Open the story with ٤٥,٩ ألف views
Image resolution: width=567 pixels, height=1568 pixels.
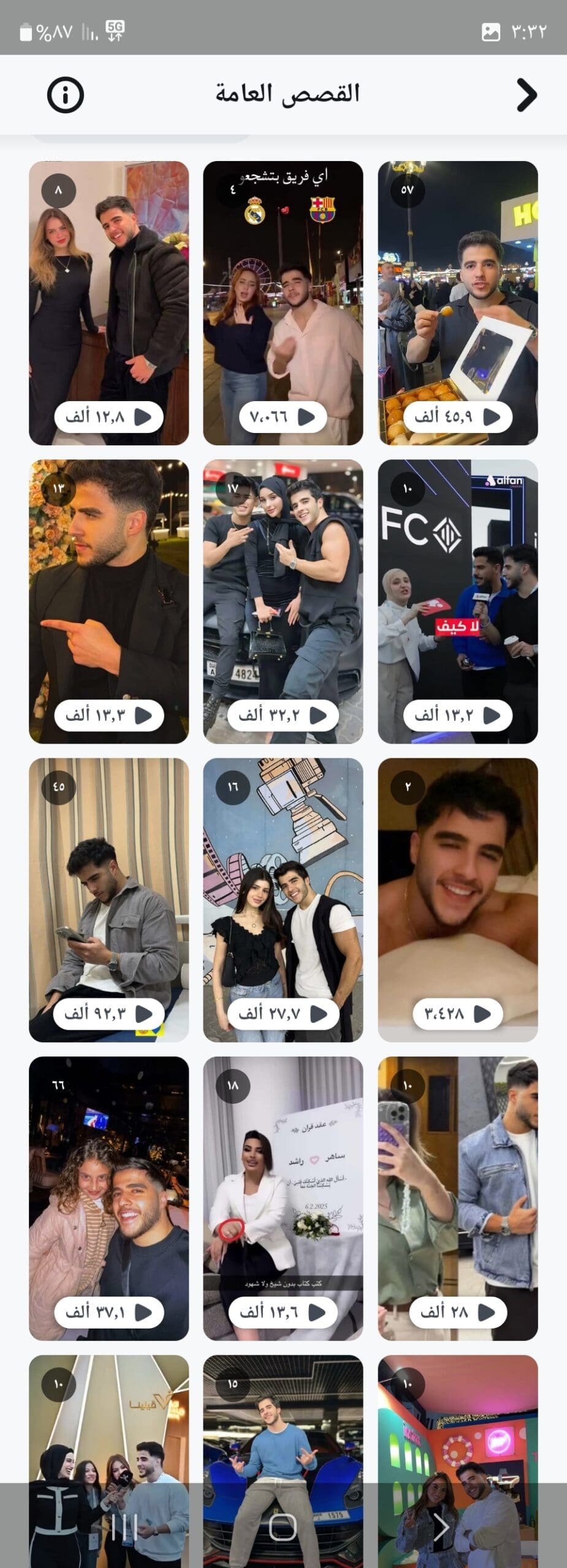(x=457, y=303)
